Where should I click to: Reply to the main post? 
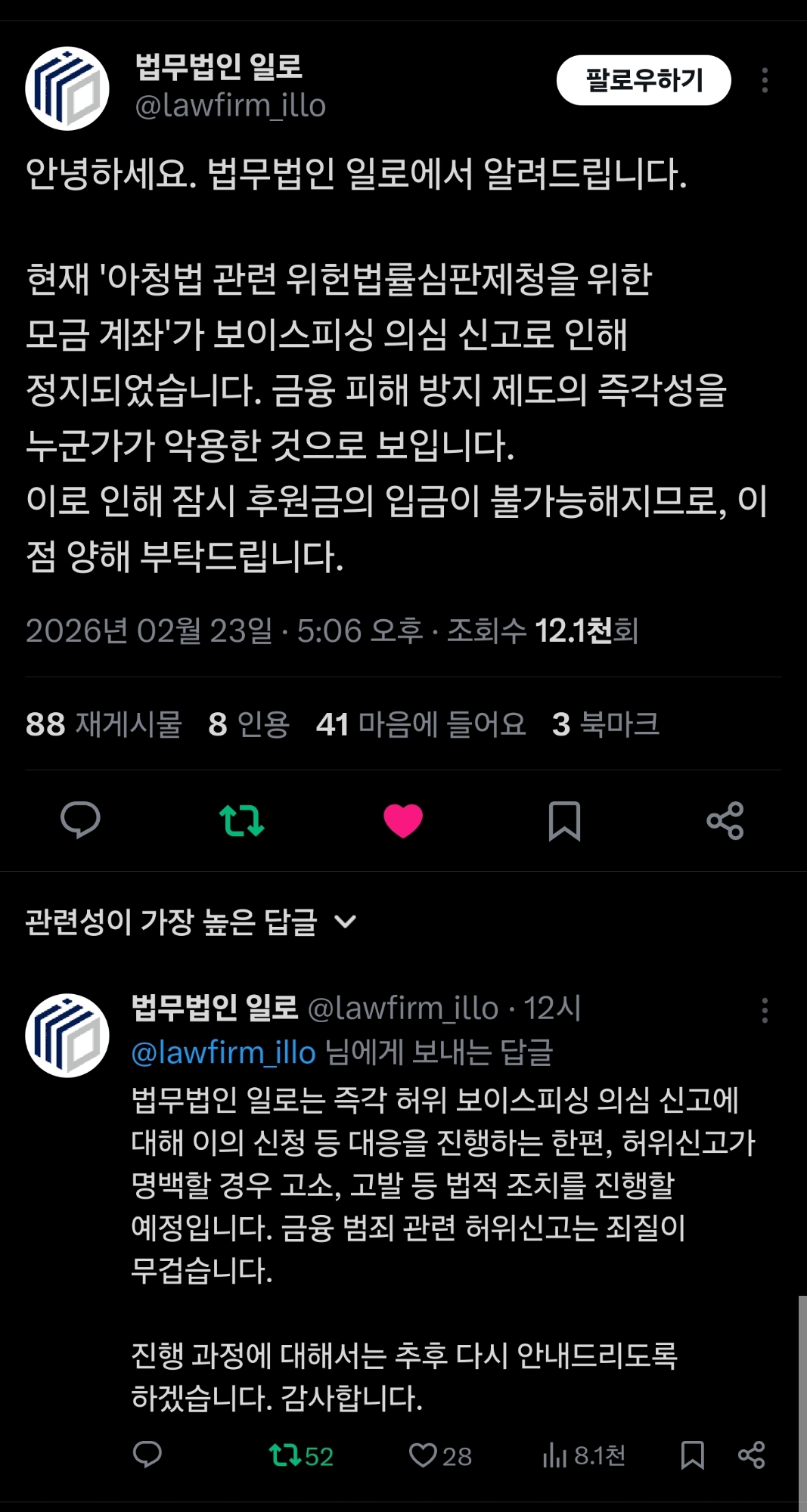click(x=80, y=820)
